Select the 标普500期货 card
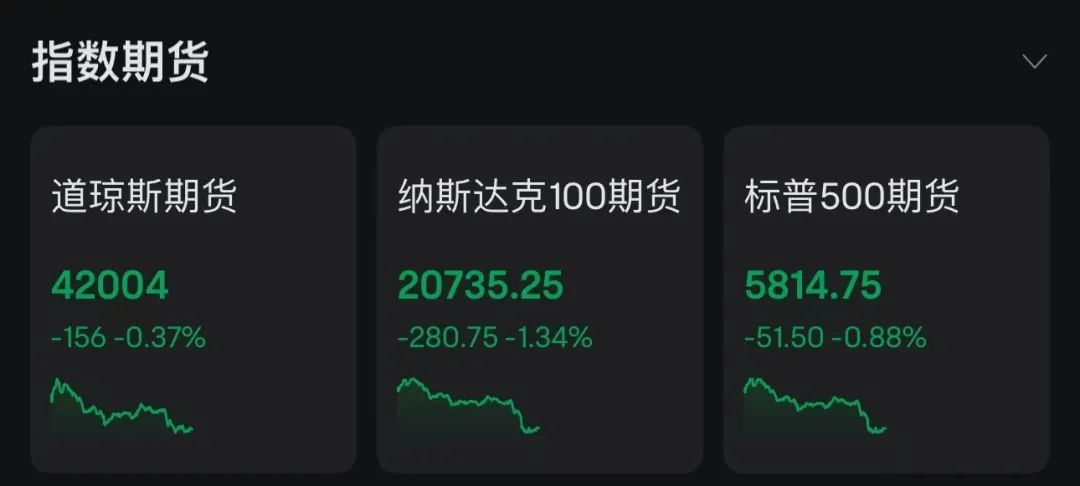This screenshot has height=486, width=1080. point(886,298)
